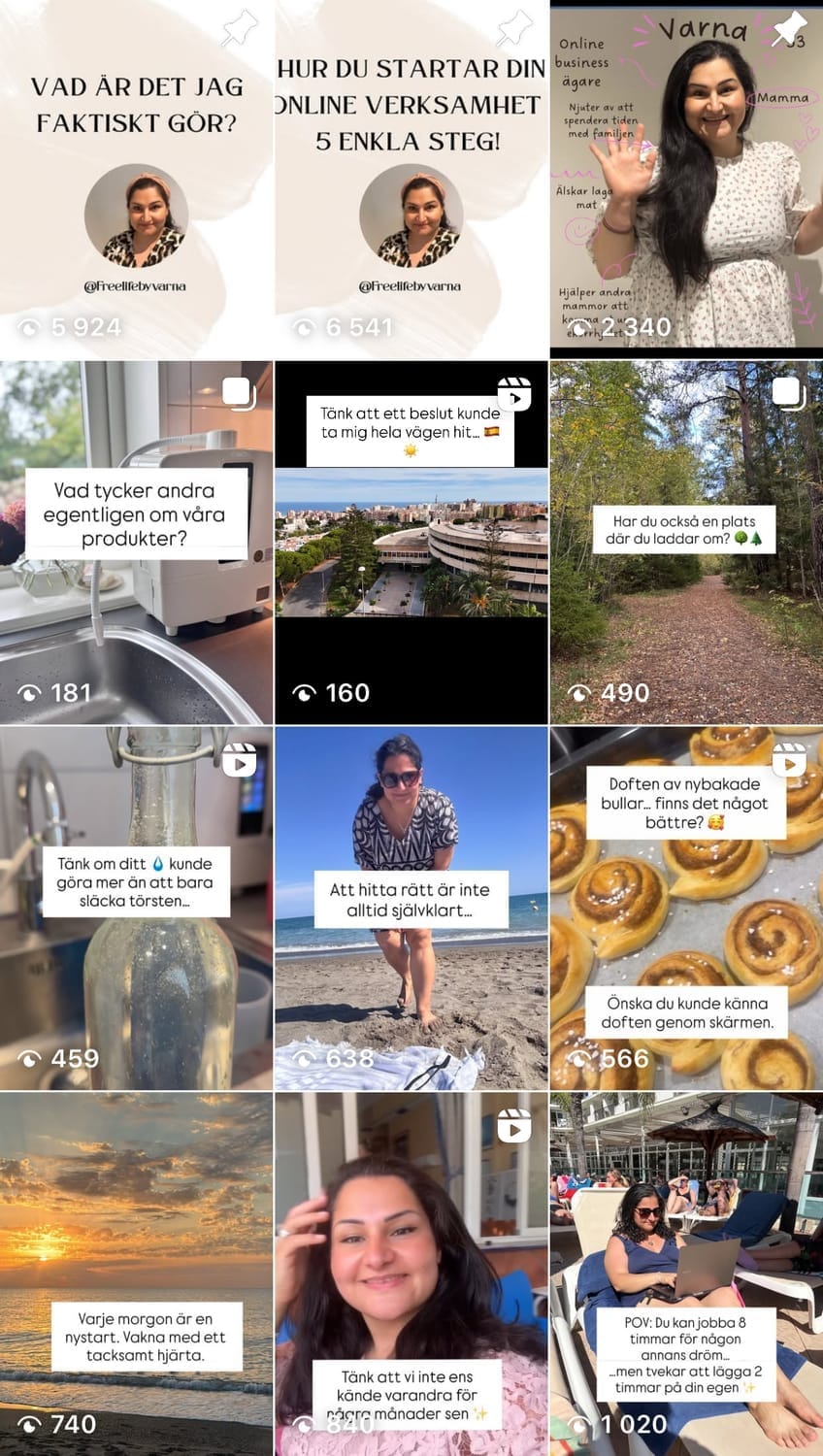Open the sunset post 'Varje morgon är en nystart'
The image size is (823, 1456).
pos(136,1272)
